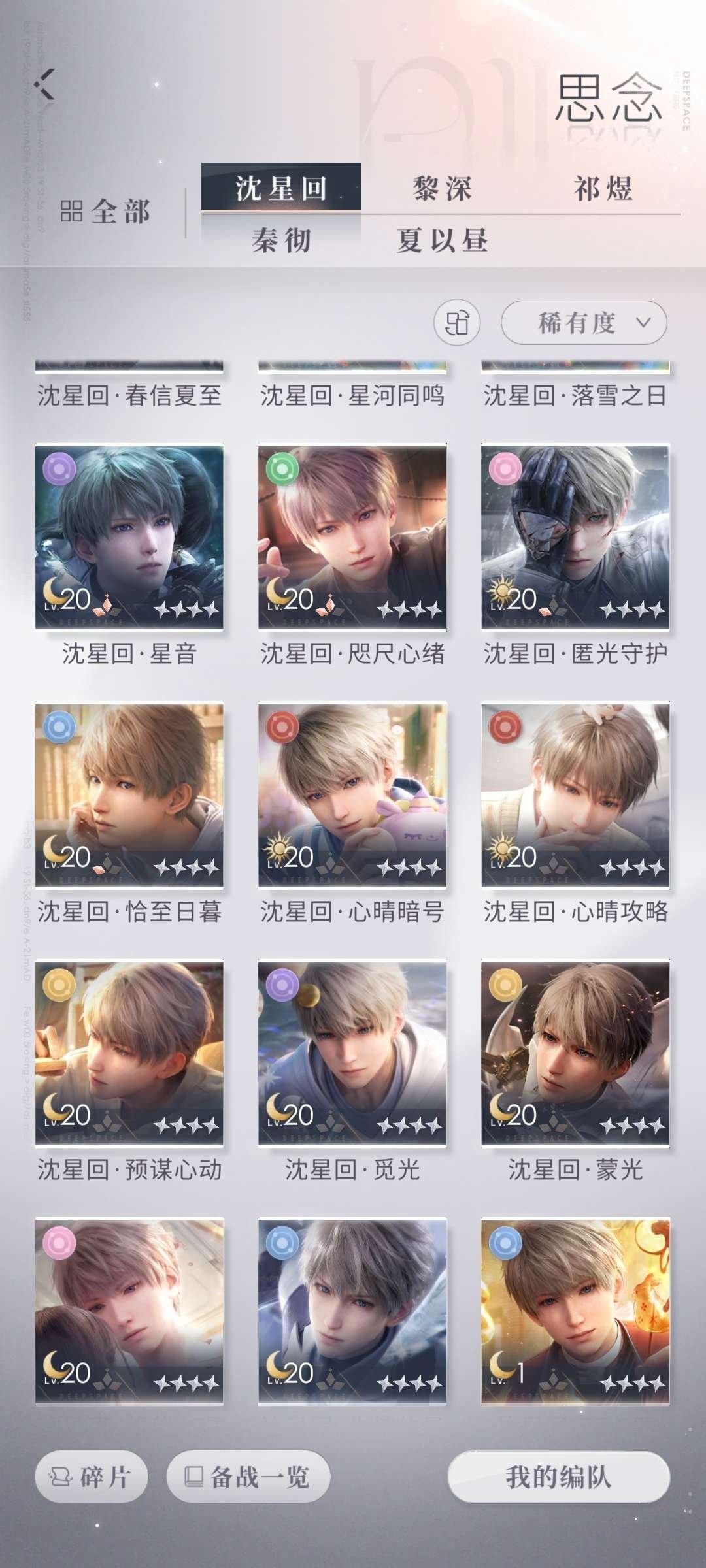Expand the 稀有度 sort dropdown
Screen dimensions: 706x1568
(x=584, y=322)
